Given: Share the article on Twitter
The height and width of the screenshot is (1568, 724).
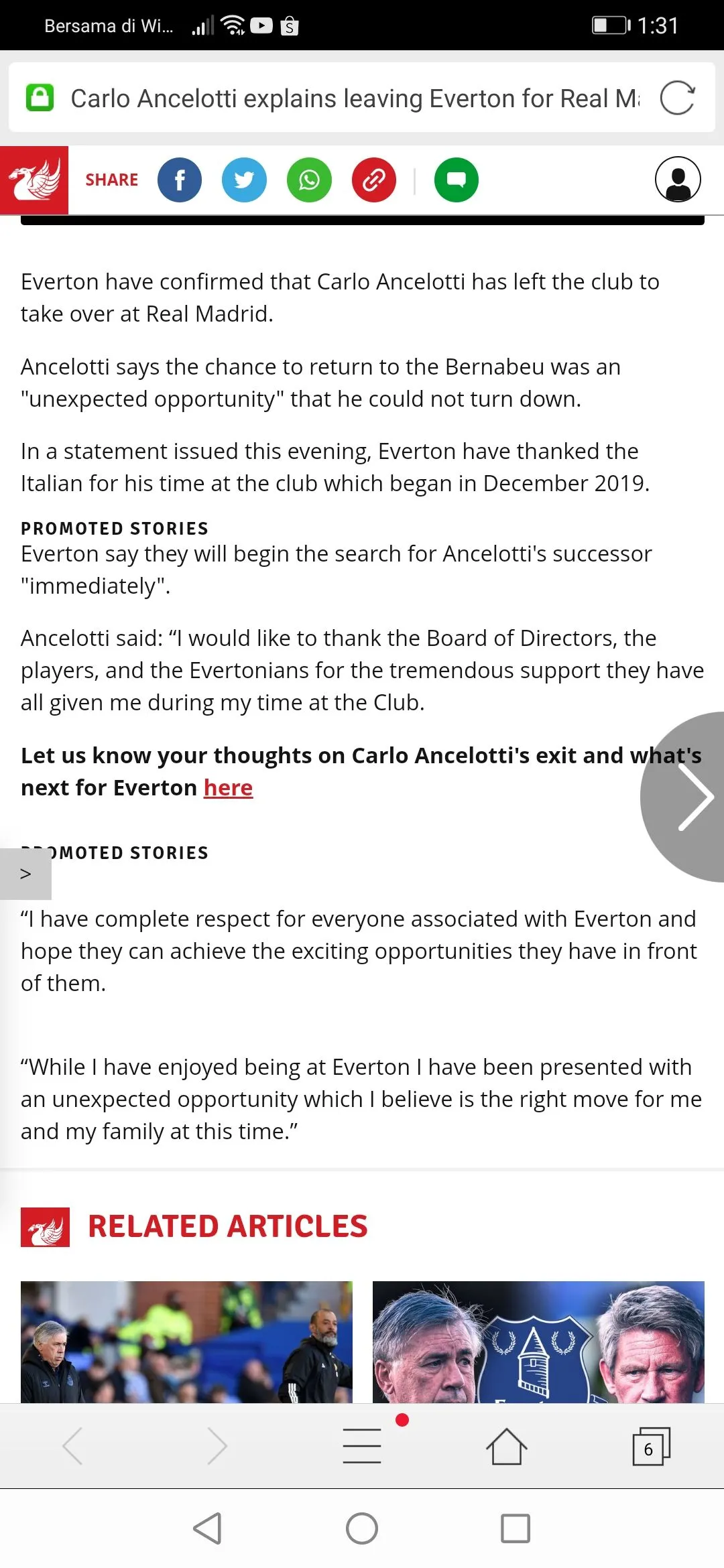Looking at the screenshot, I should 244,180.
